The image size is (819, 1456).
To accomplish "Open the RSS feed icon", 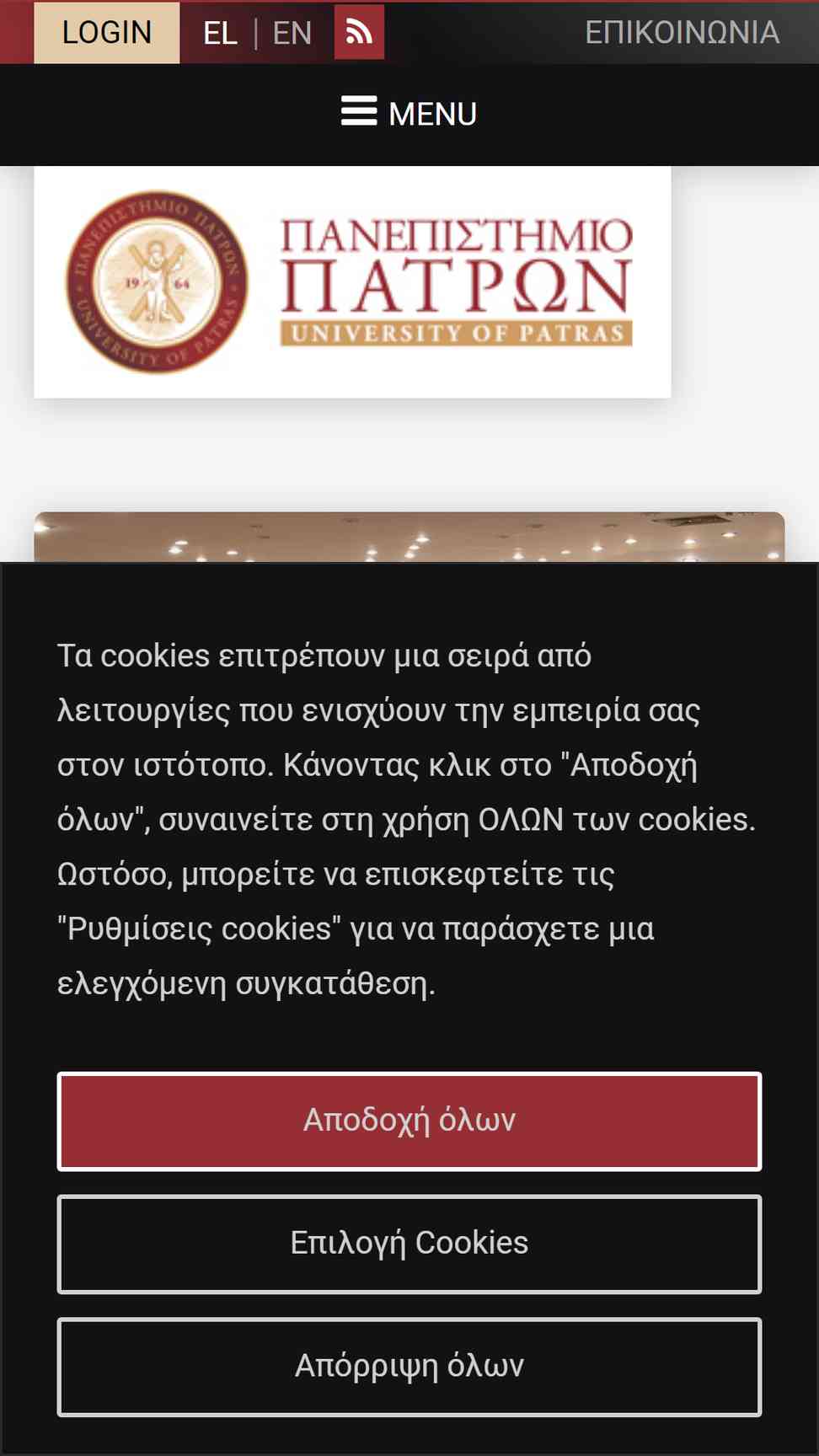I will pos(359,32).
